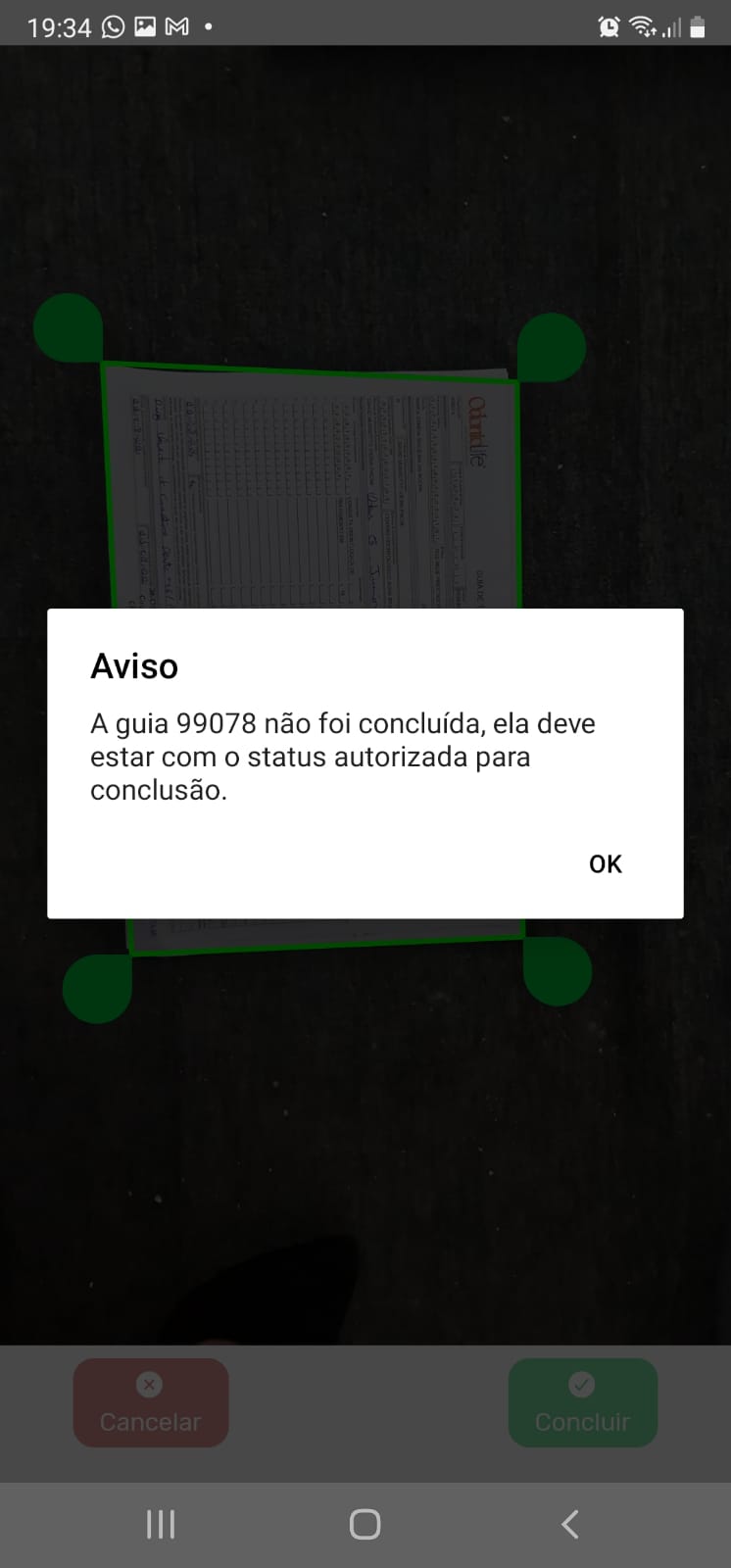731x1568 pixels.
Task: Dismiss the Aviso dialog with OK
Action: [x=605, y=863]
